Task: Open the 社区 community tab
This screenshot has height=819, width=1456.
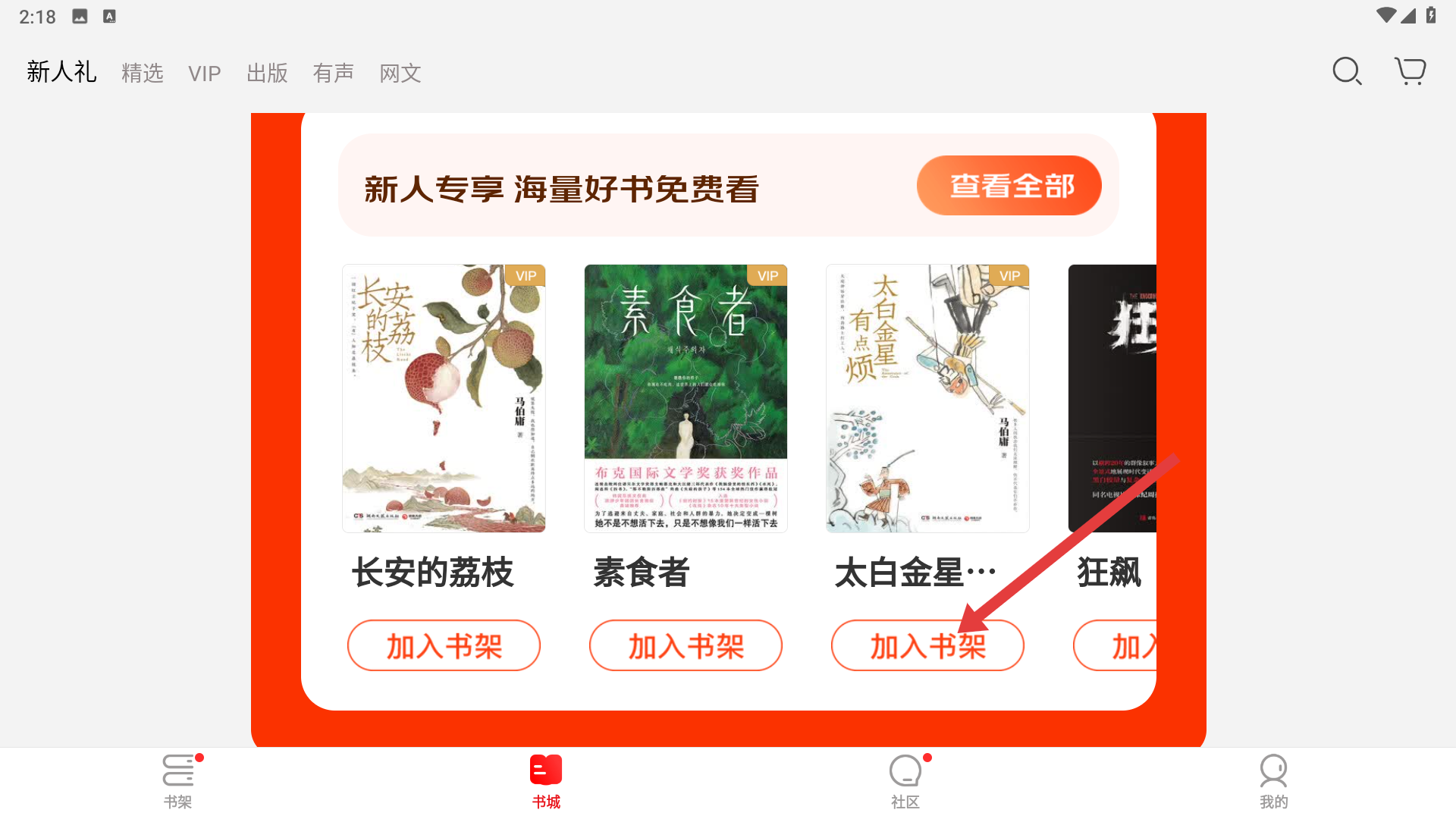Action: point(905,781)
